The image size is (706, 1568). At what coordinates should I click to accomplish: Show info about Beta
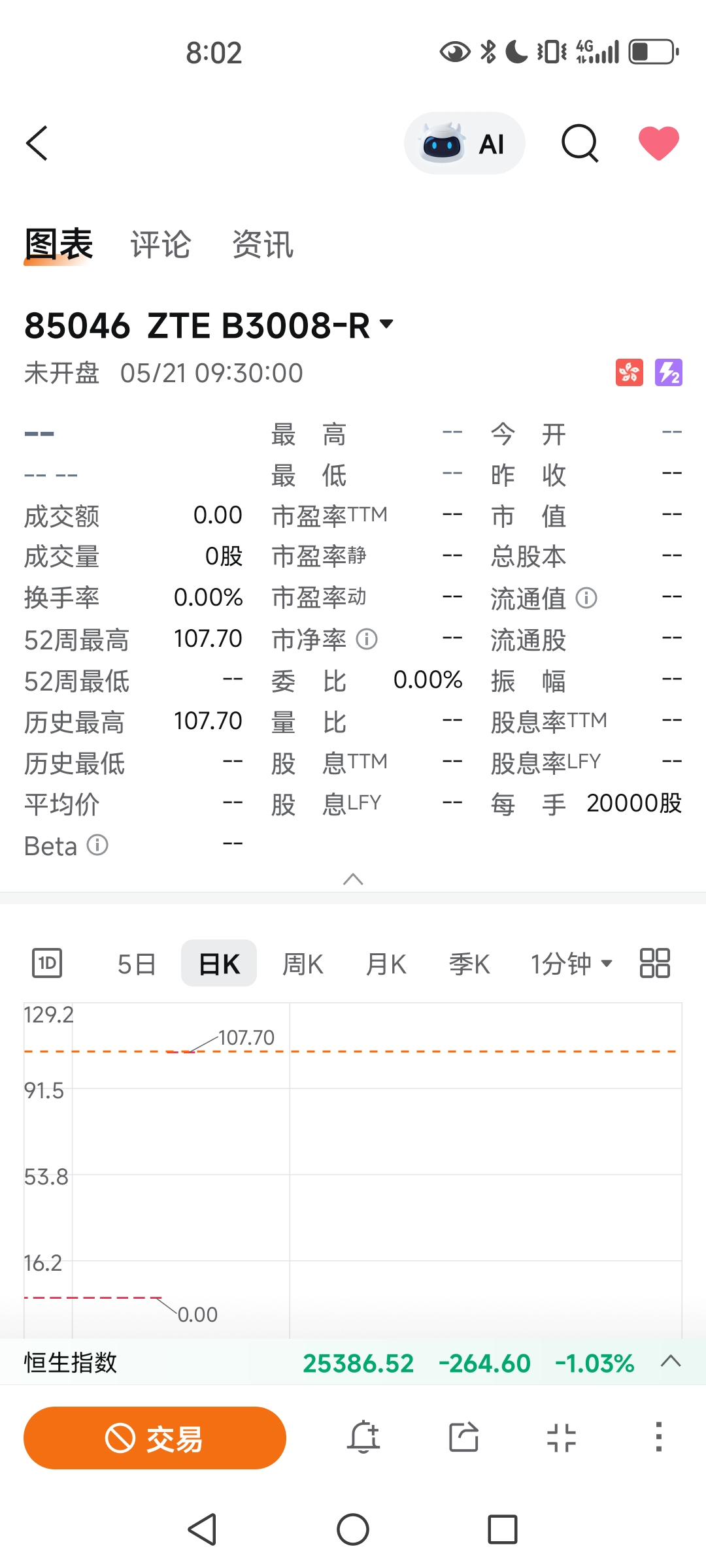click(97, 845)
